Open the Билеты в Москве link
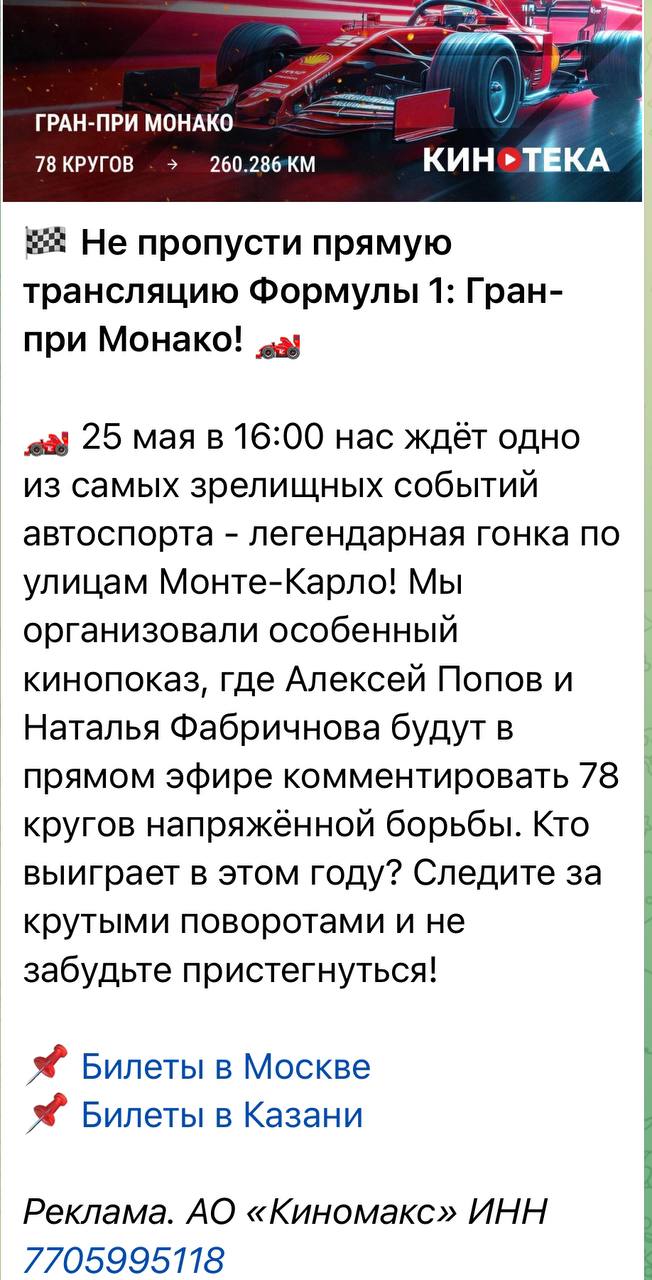The width and height of the screenshot is (652, 1280). 225,1066
